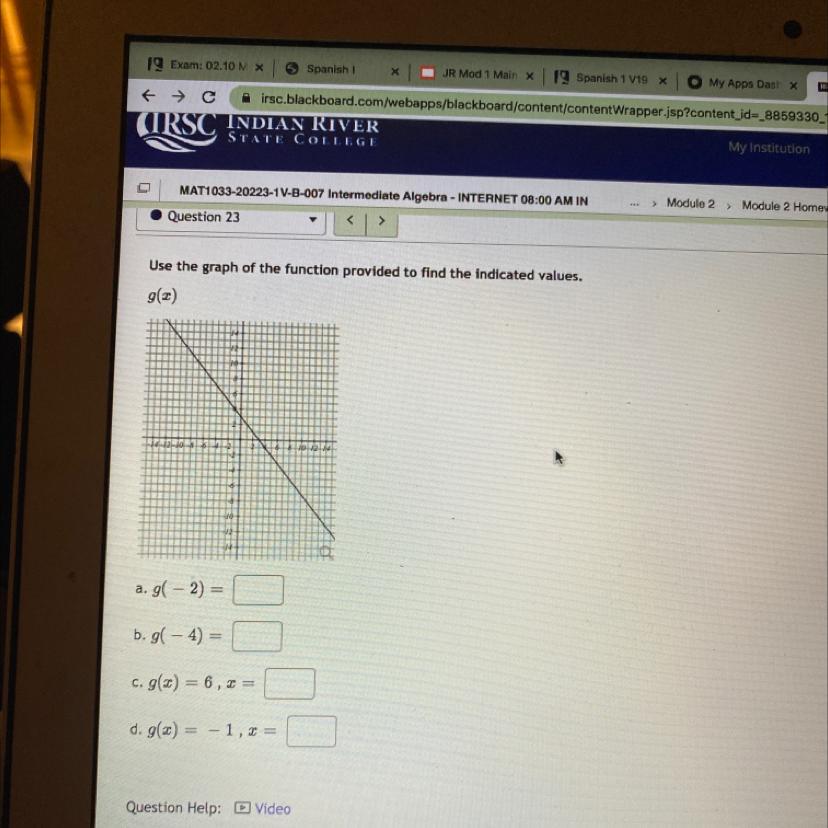Switch to the Spanish I browser tab

click(x=330, y=69)
